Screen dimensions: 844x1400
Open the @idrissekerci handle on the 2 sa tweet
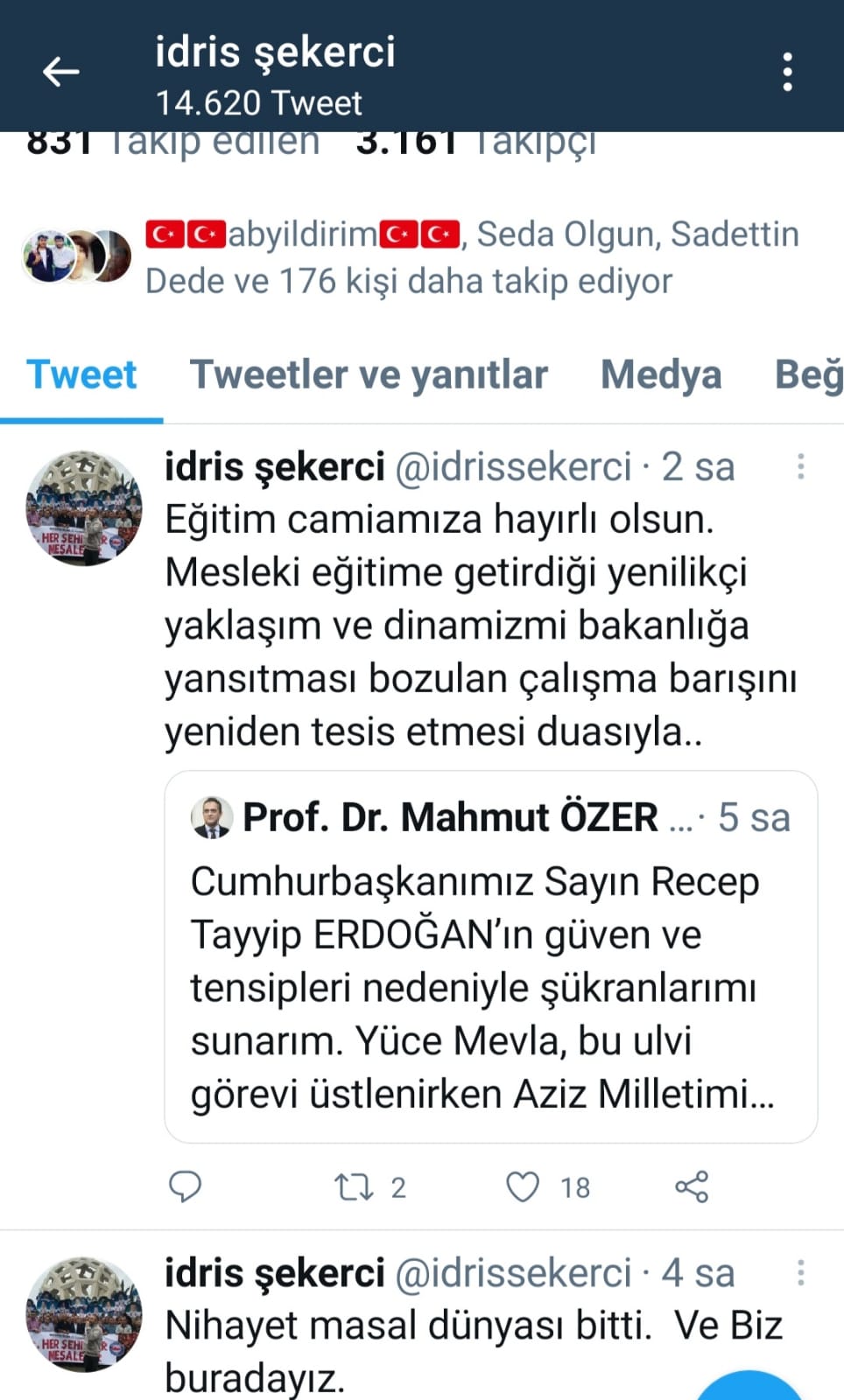(x=513, y=466)
